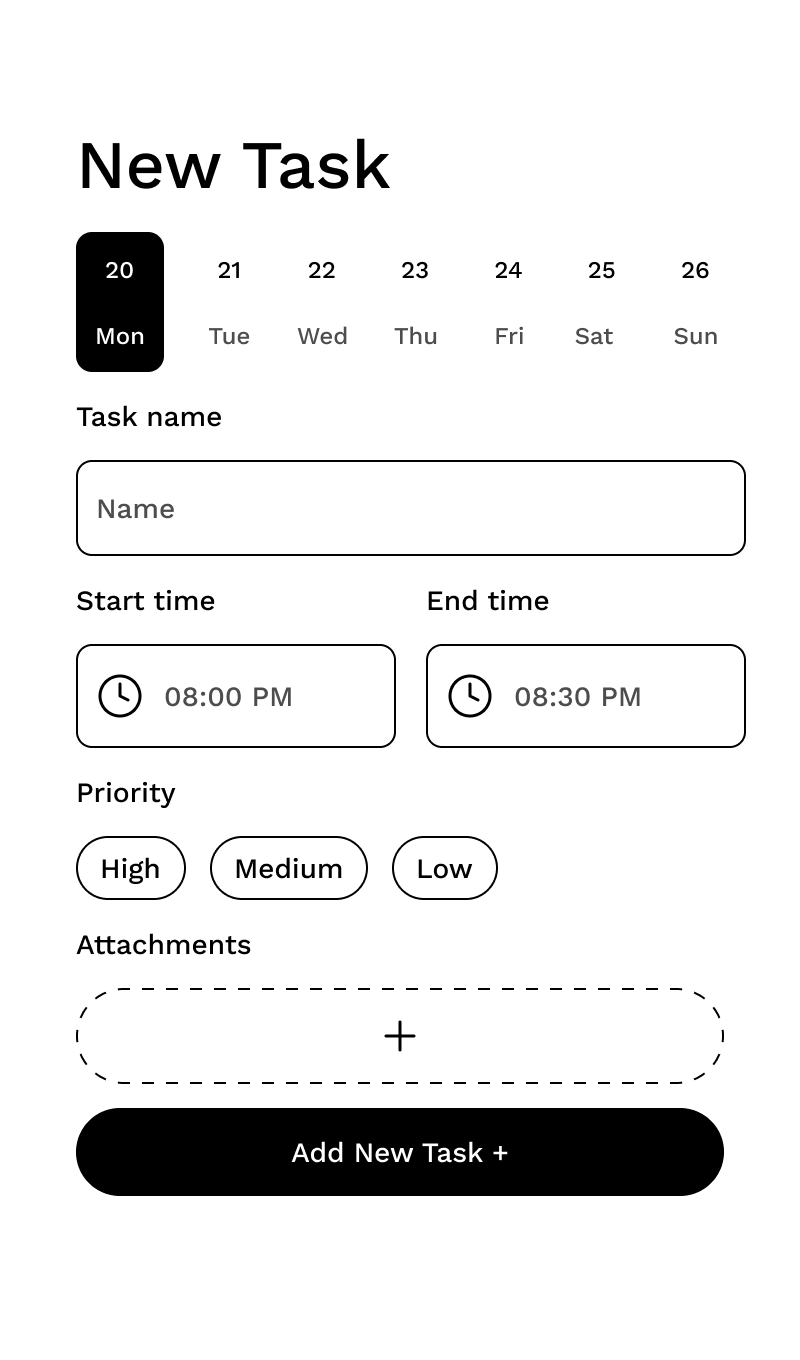Open the end time picker showing 08:30 PM

click(586, 696)
